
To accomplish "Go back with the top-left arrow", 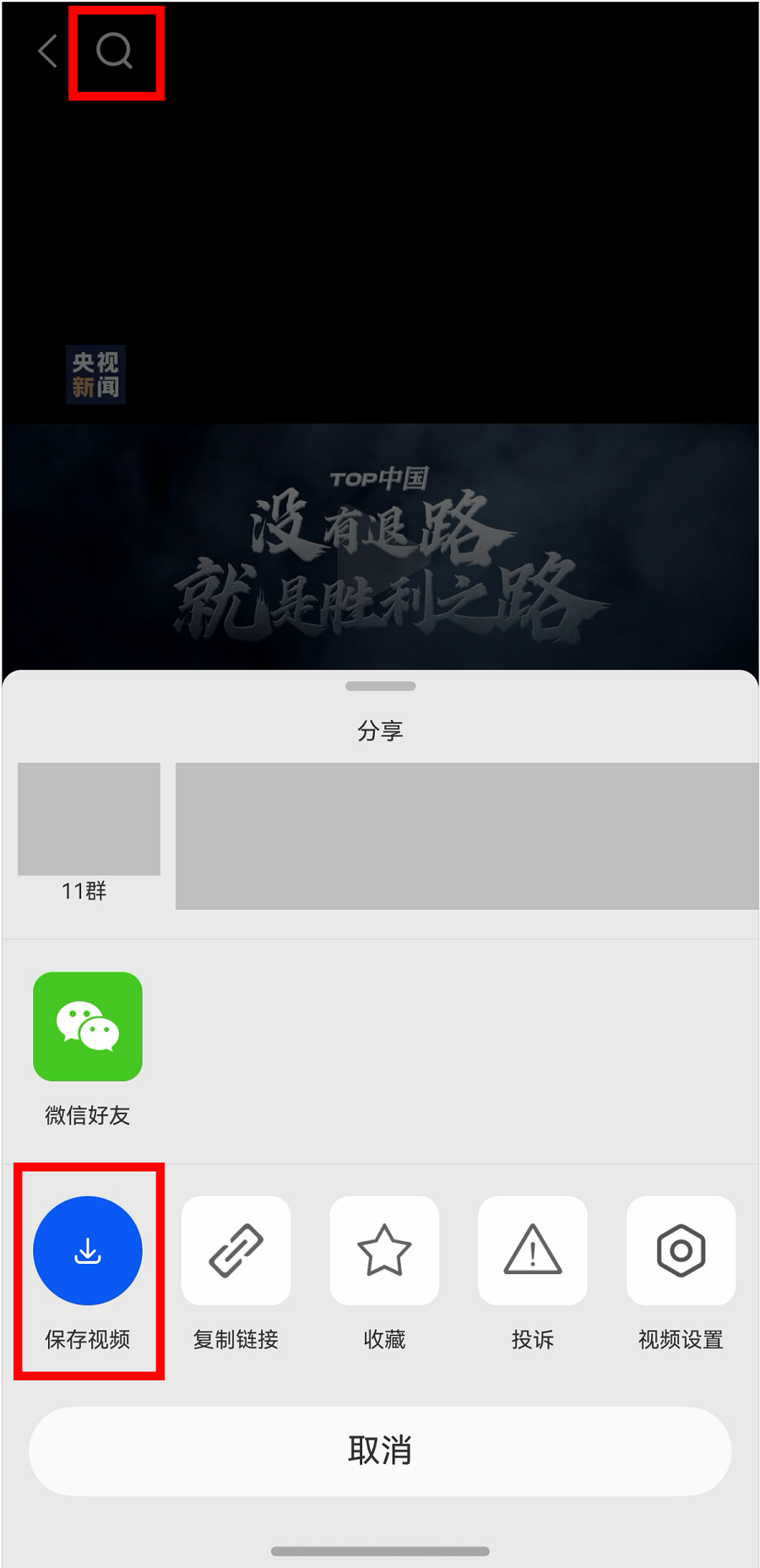I will point(48,51).
